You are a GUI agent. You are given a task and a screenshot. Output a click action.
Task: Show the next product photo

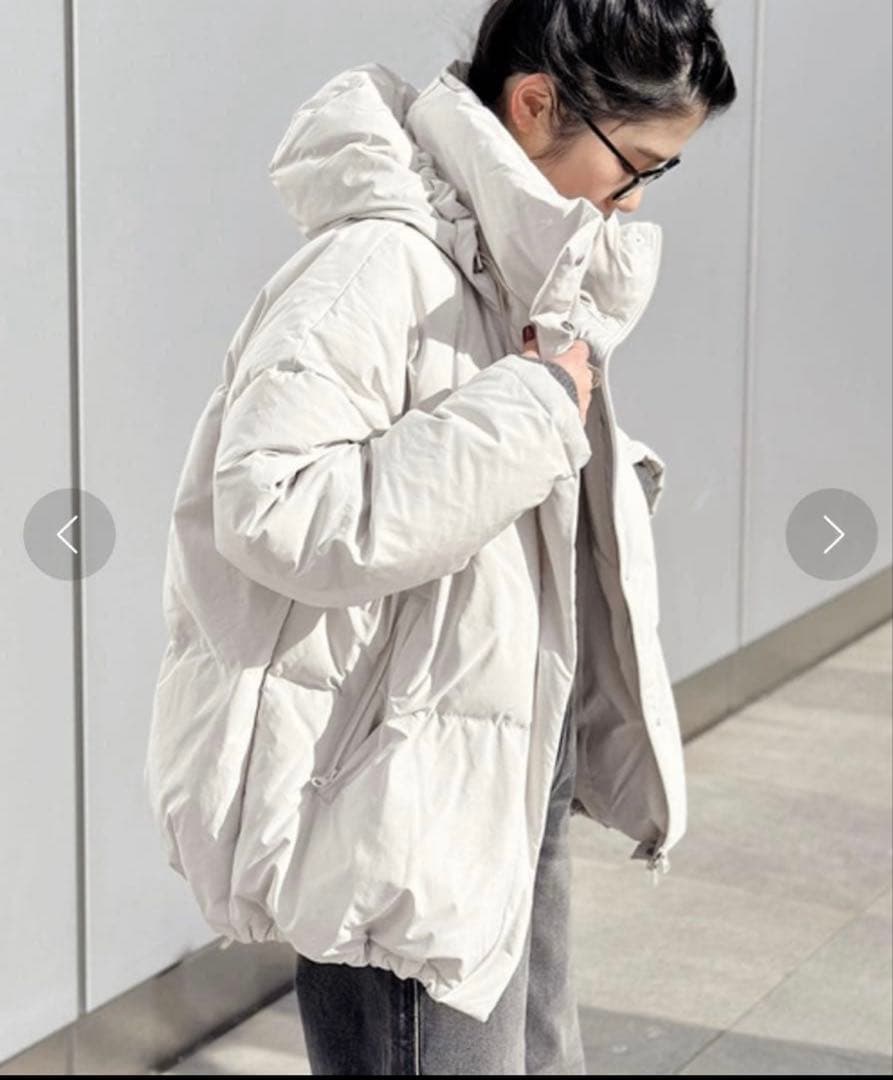(831, 534)
